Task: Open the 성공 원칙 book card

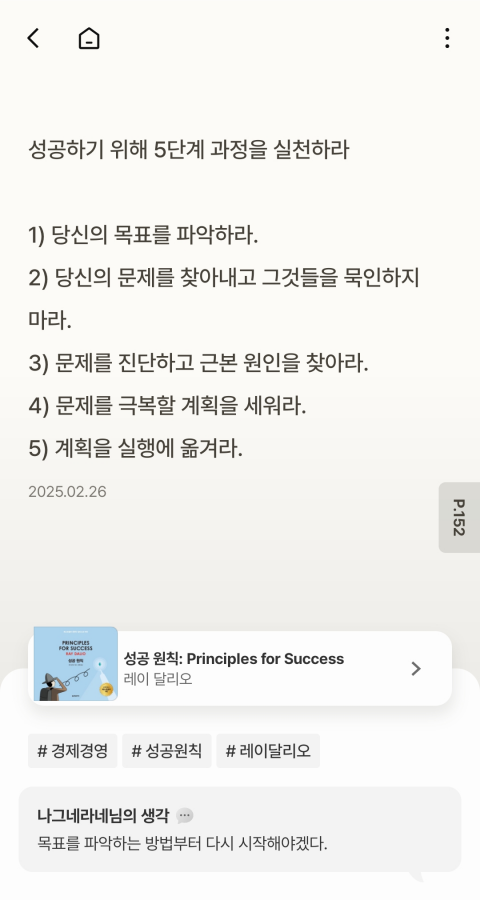Action: click(240, 668)
